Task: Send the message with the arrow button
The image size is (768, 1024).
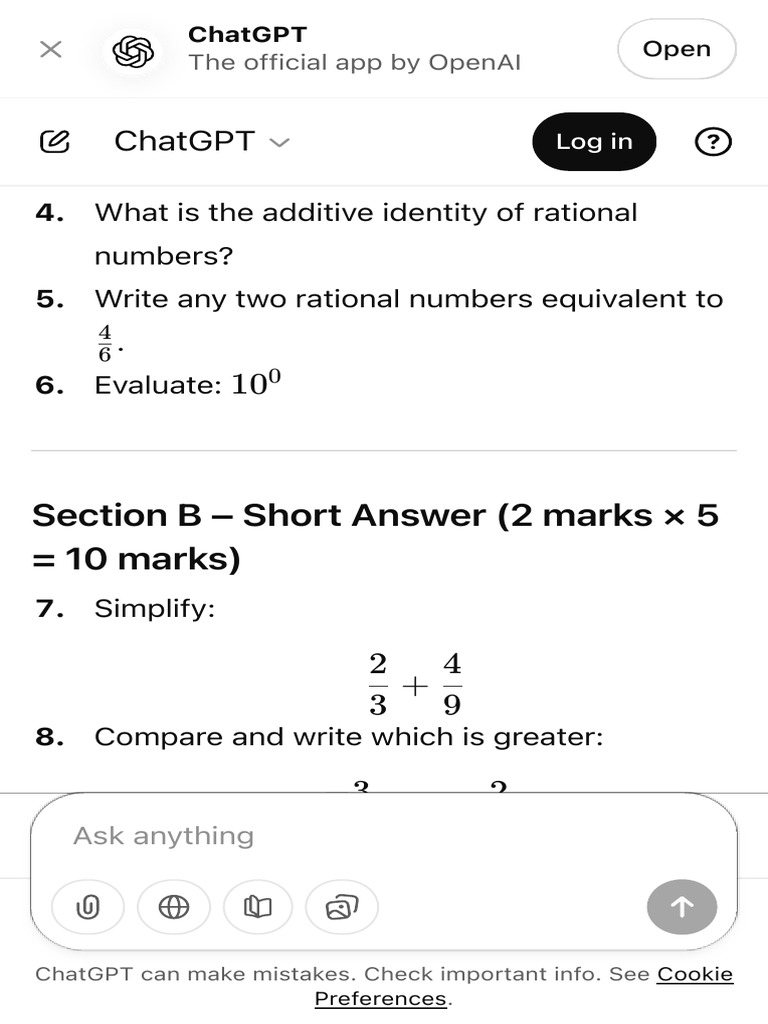Action: [x=682, y=907]
